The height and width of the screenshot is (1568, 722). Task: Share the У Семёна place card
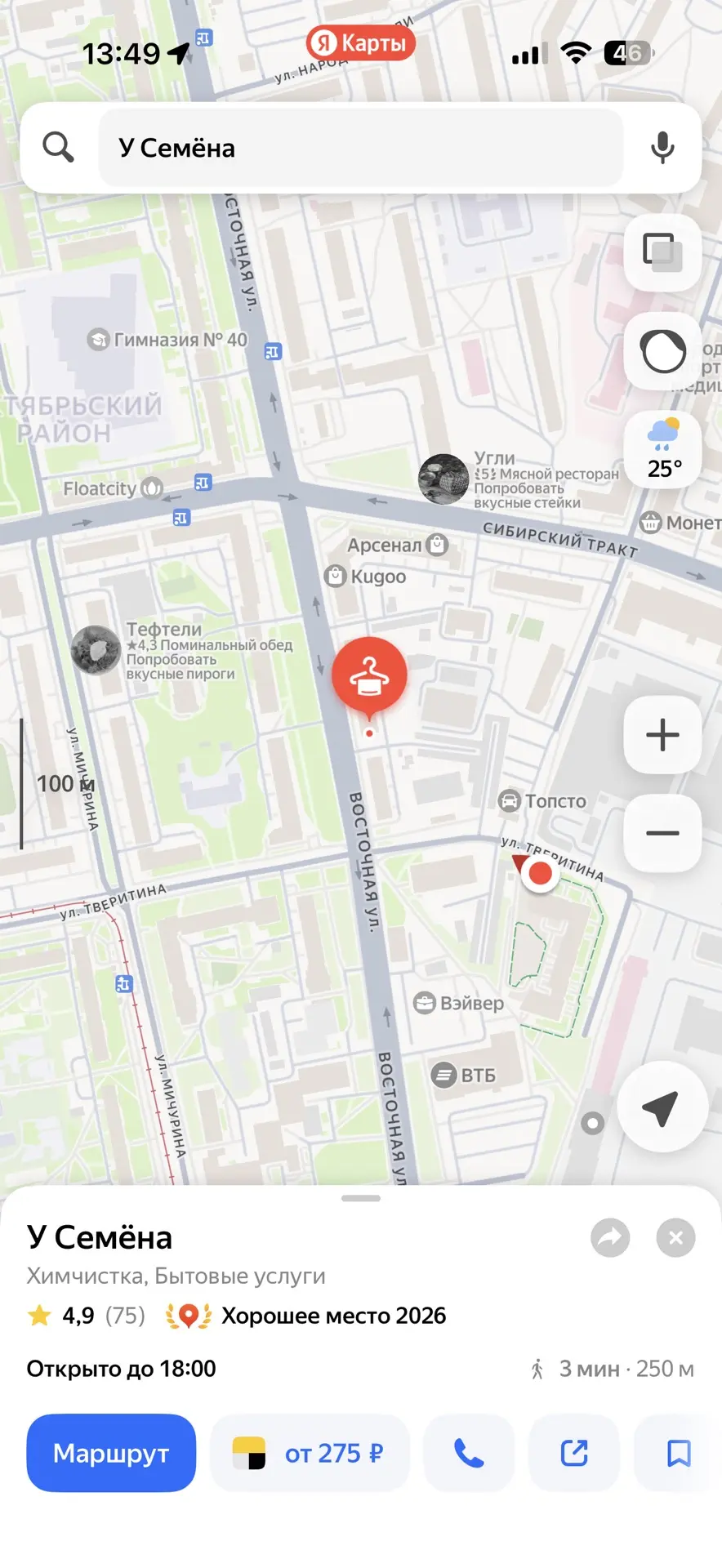coord(610,1238)
